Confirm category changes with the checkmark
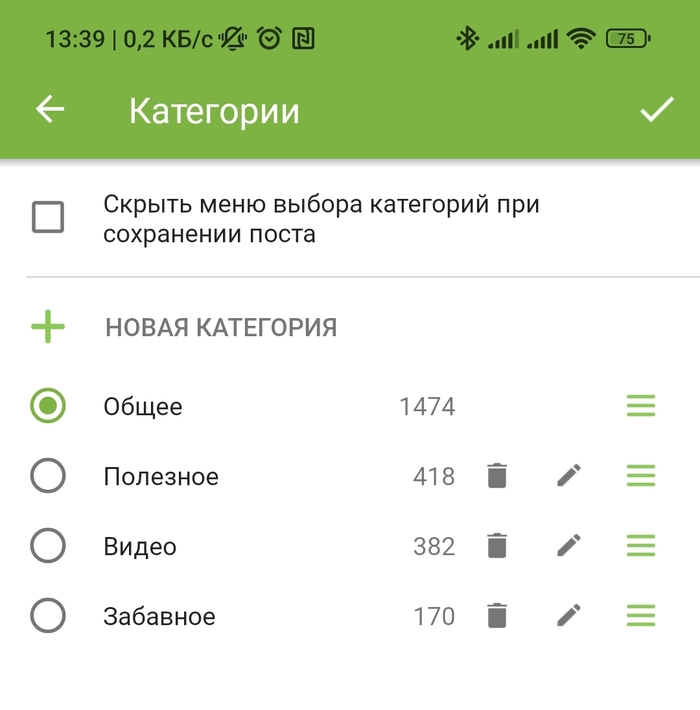The height and width of the screenshot is (710, 700). coord(657,110)
